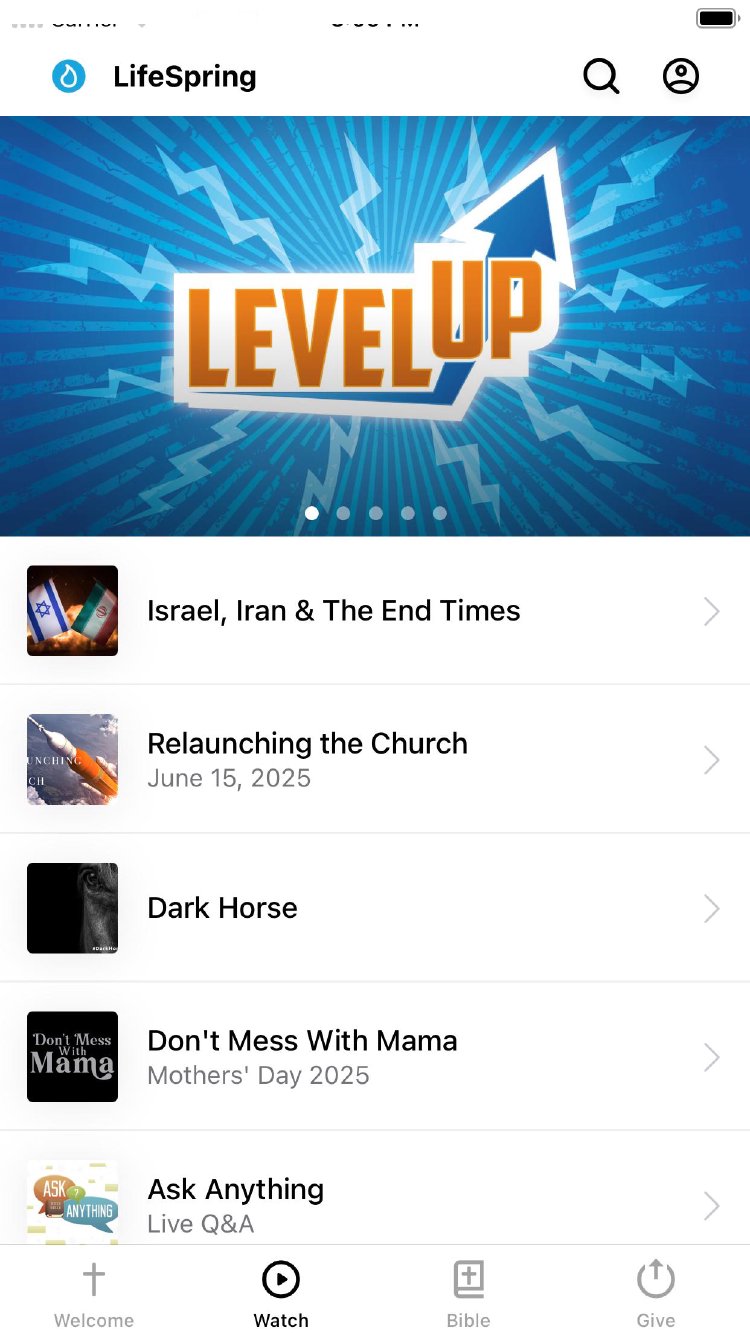Switch to the Welcome tab
750x1334 pixels.
tap(94, 1292)
